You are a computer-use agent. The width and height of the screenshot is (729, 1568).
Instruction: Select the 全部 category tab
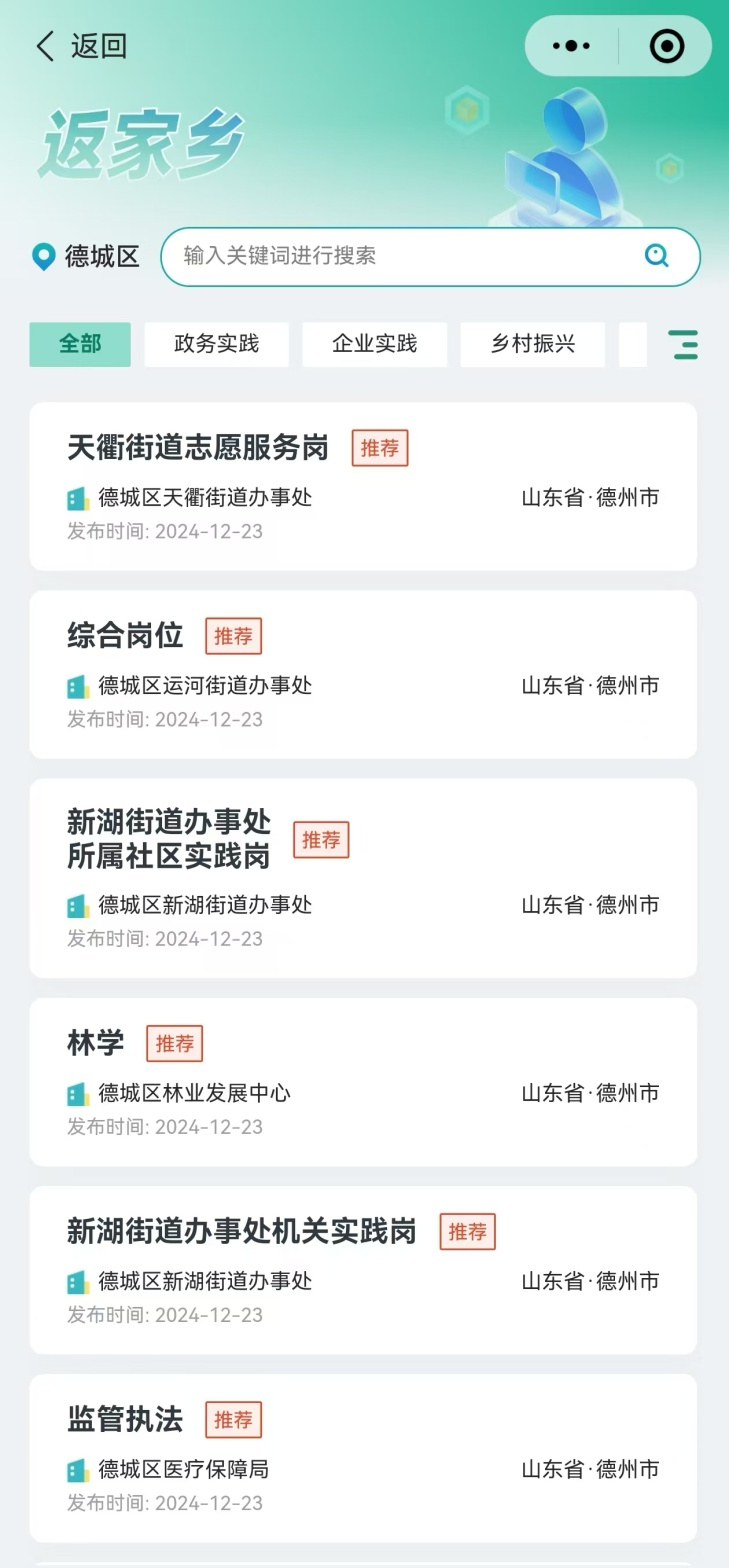[x=80, y=344]
